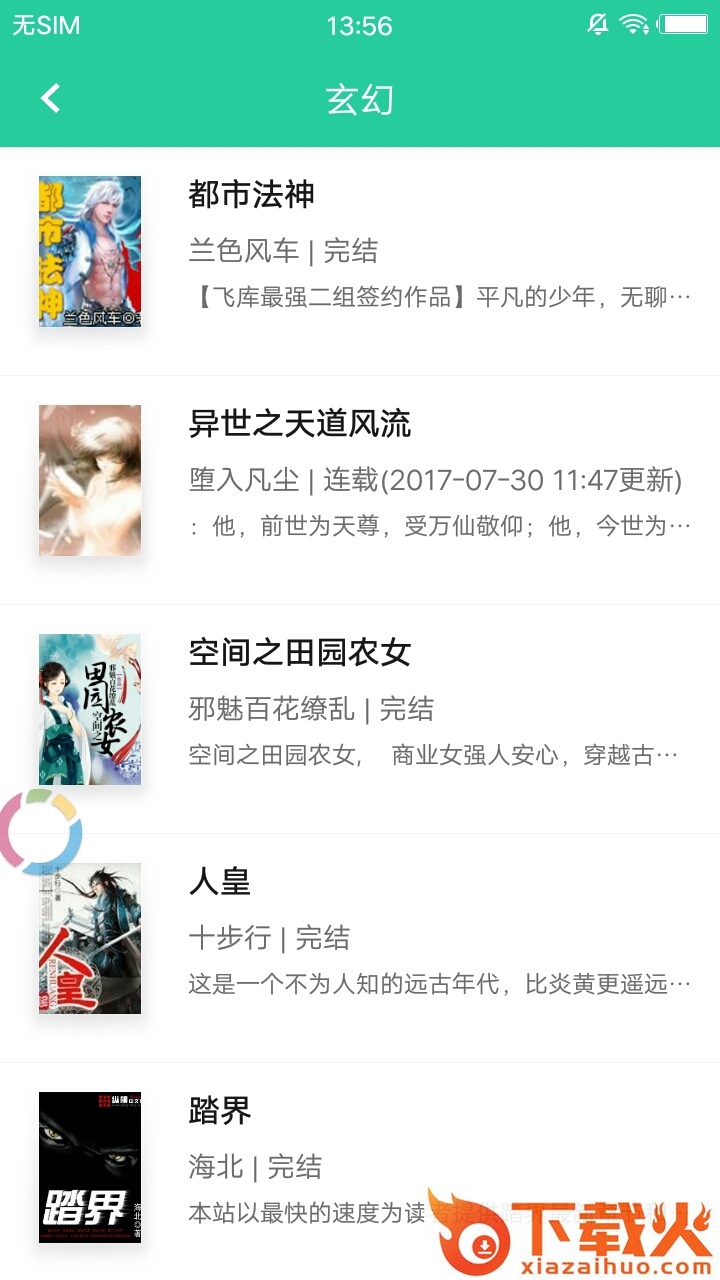Open the book 踏界
Image resolution: width=720 pixels, height=1280 pixels.
[220, 1111]
